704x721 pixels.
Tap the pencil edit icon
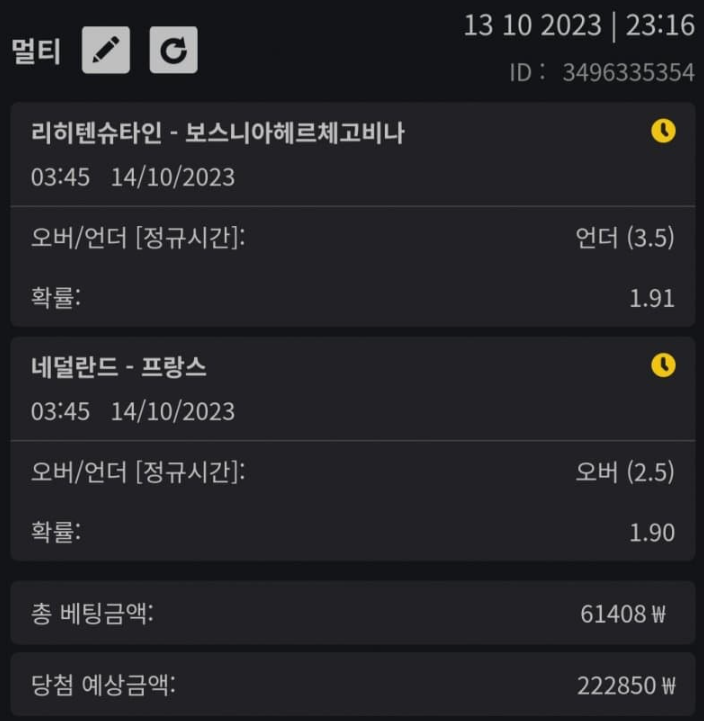pos(106,50)
